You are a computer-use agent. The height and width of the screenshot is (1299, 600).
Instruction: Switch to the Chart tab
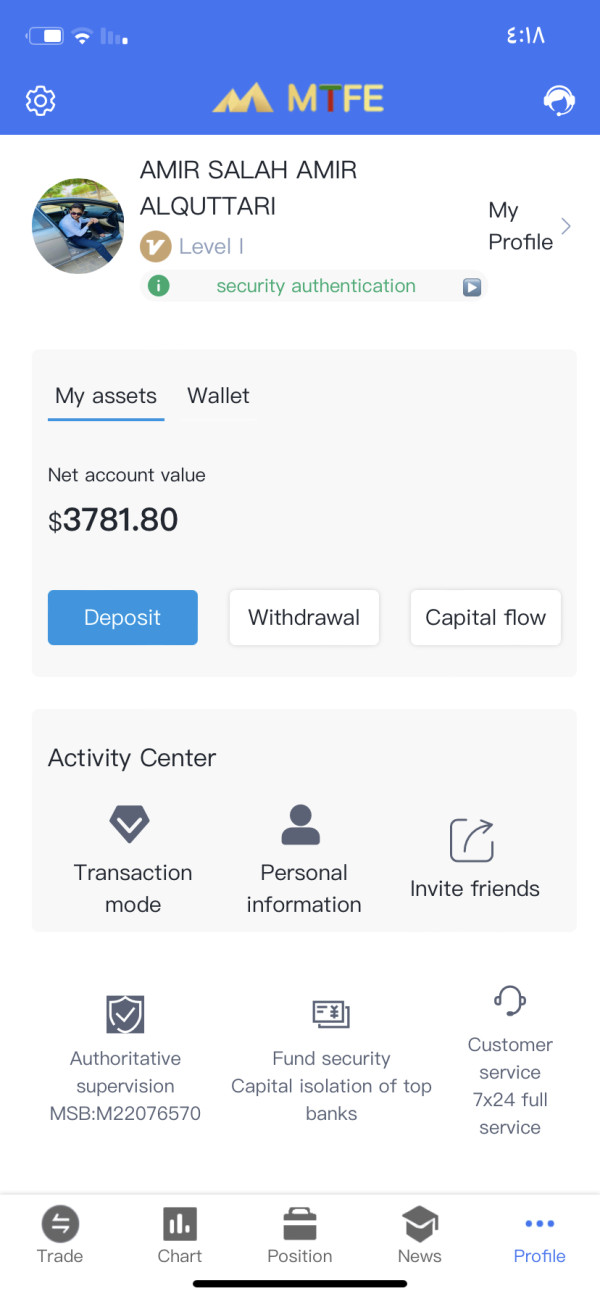(180, 1236)
